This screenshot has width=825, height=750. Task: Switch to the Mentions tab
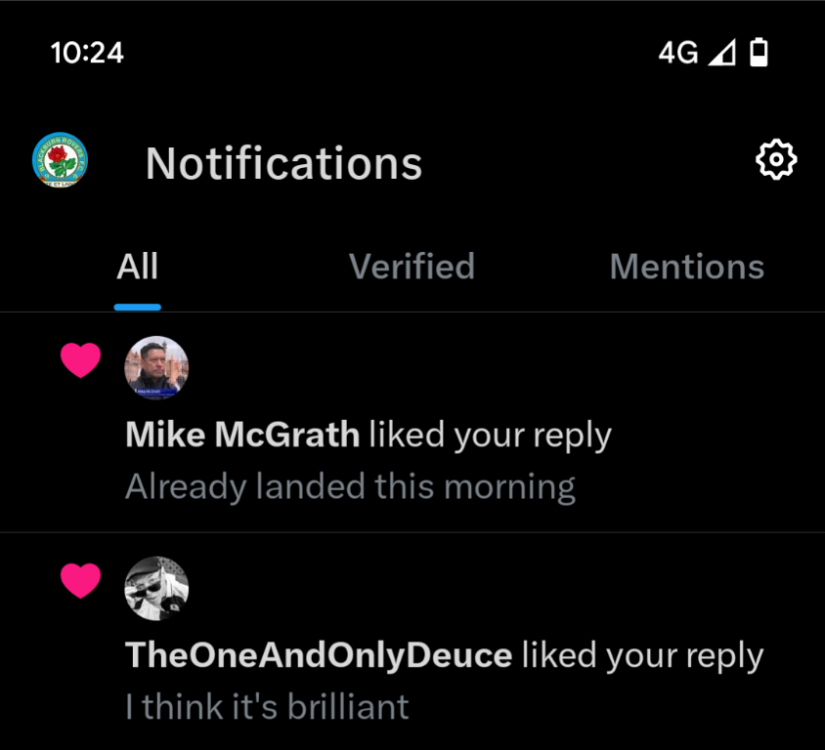point(686,267)
